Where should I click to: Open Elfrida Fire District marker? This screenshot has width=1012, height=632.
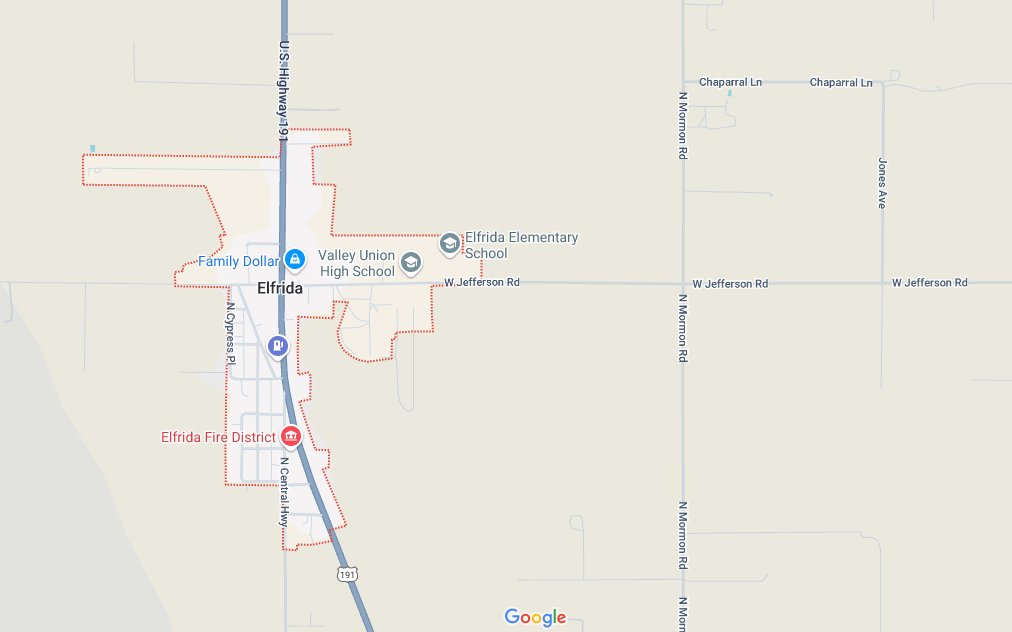point(291,436)
